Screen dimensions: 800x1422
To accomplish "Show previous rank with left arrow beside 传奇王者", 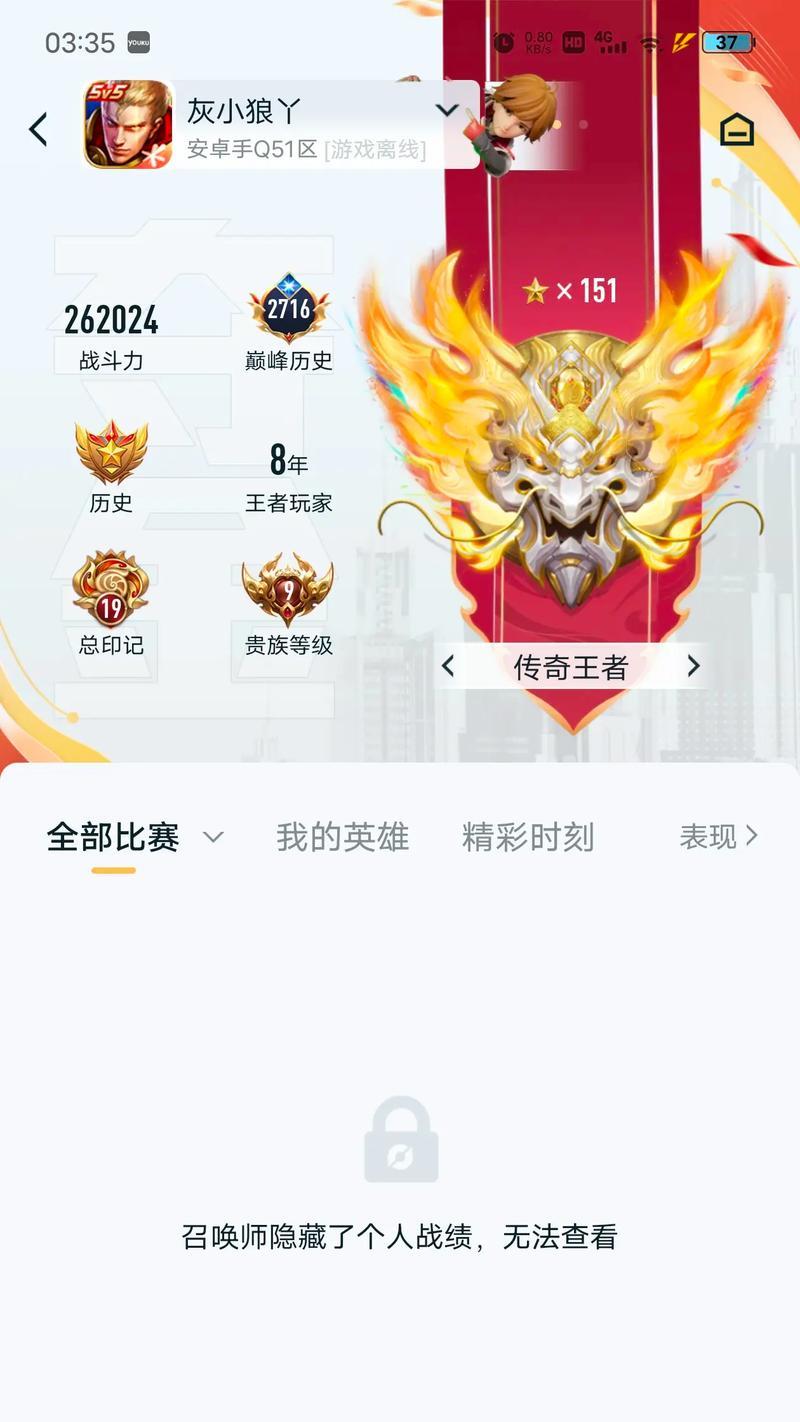I will click(x=448, y=666).
